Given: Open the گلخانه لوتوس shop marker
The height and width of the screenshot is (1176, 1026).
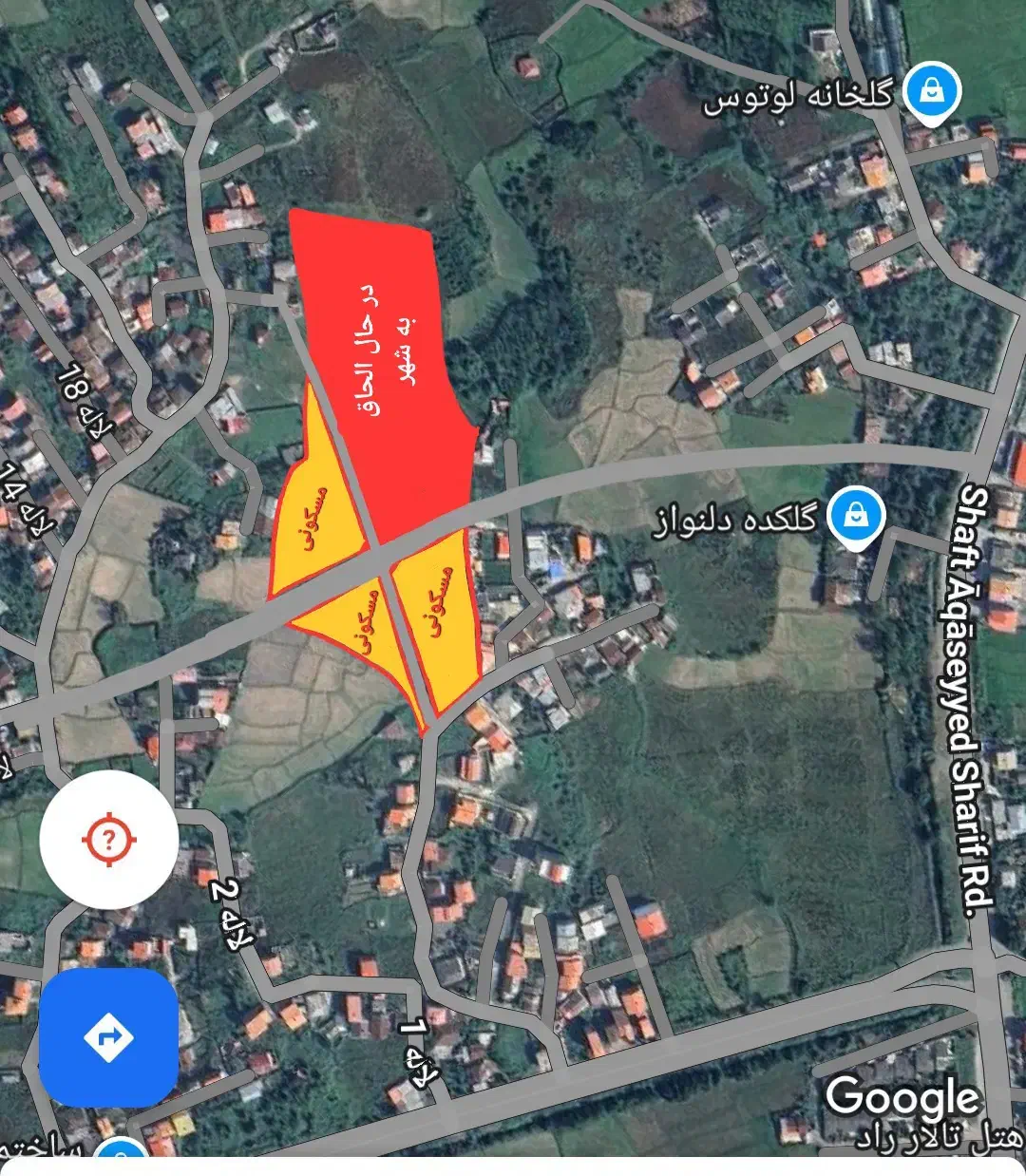Looking at the screenshot, I should click(x=932, y=92).
